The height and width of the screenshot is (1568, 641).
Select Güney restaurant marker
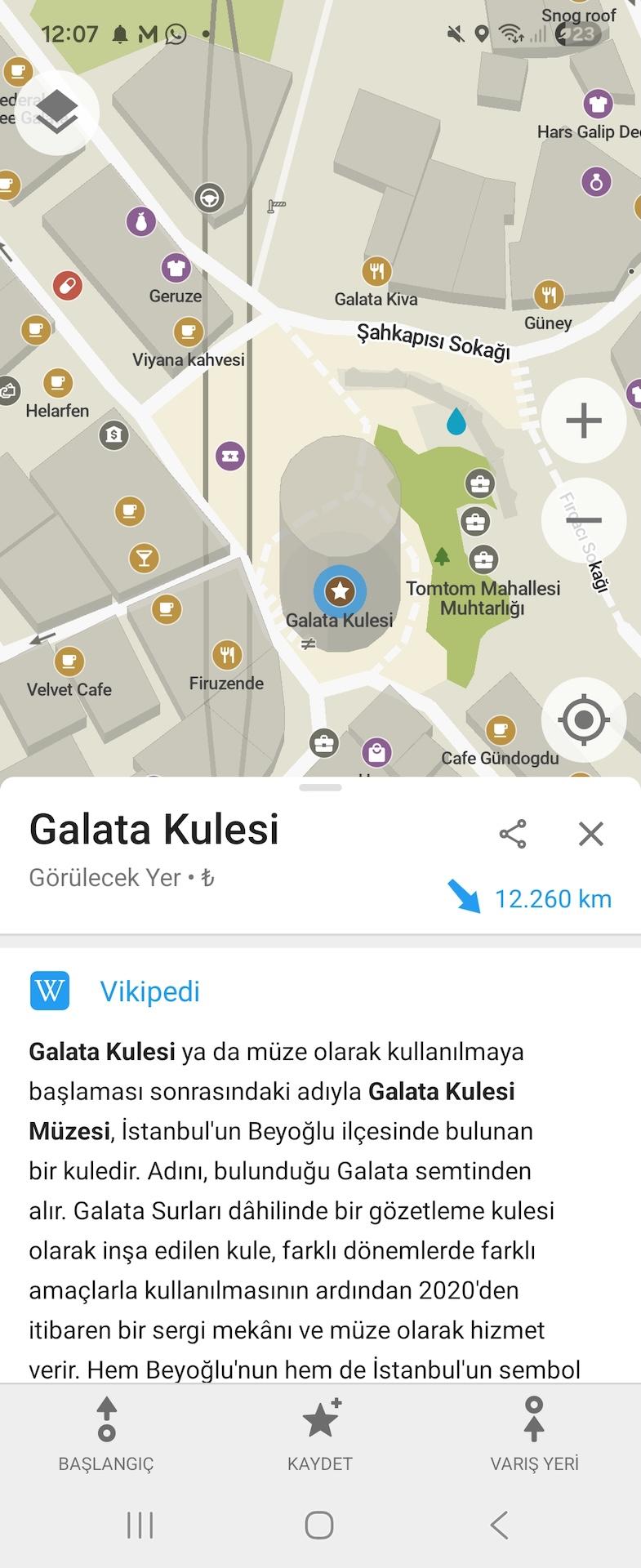(x=549, y=294)
